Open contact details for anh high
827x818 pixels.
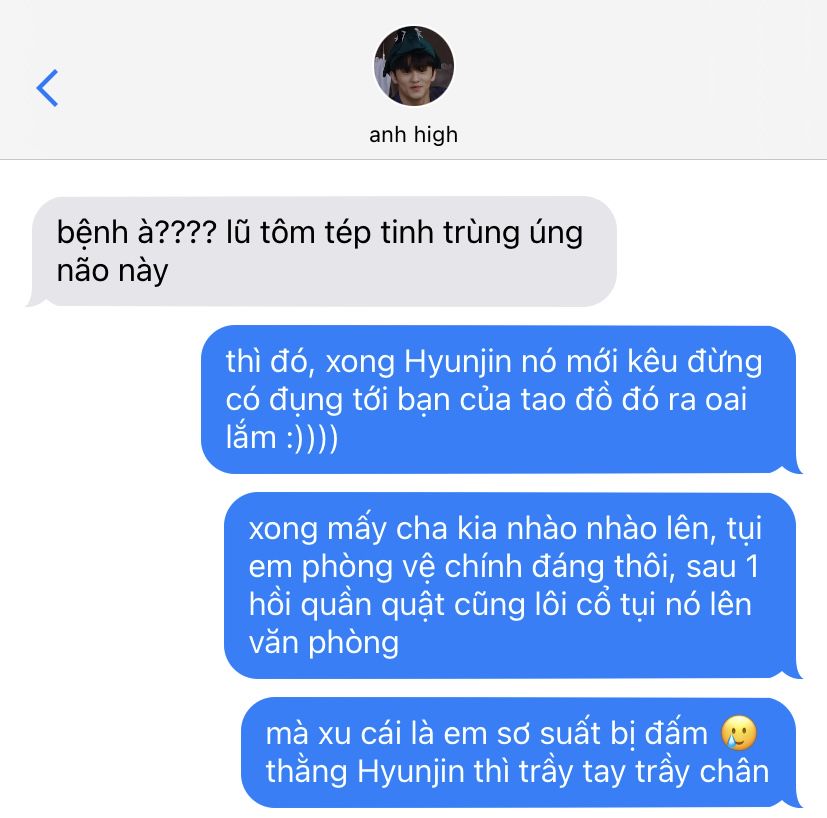click(x=413, y=68)
